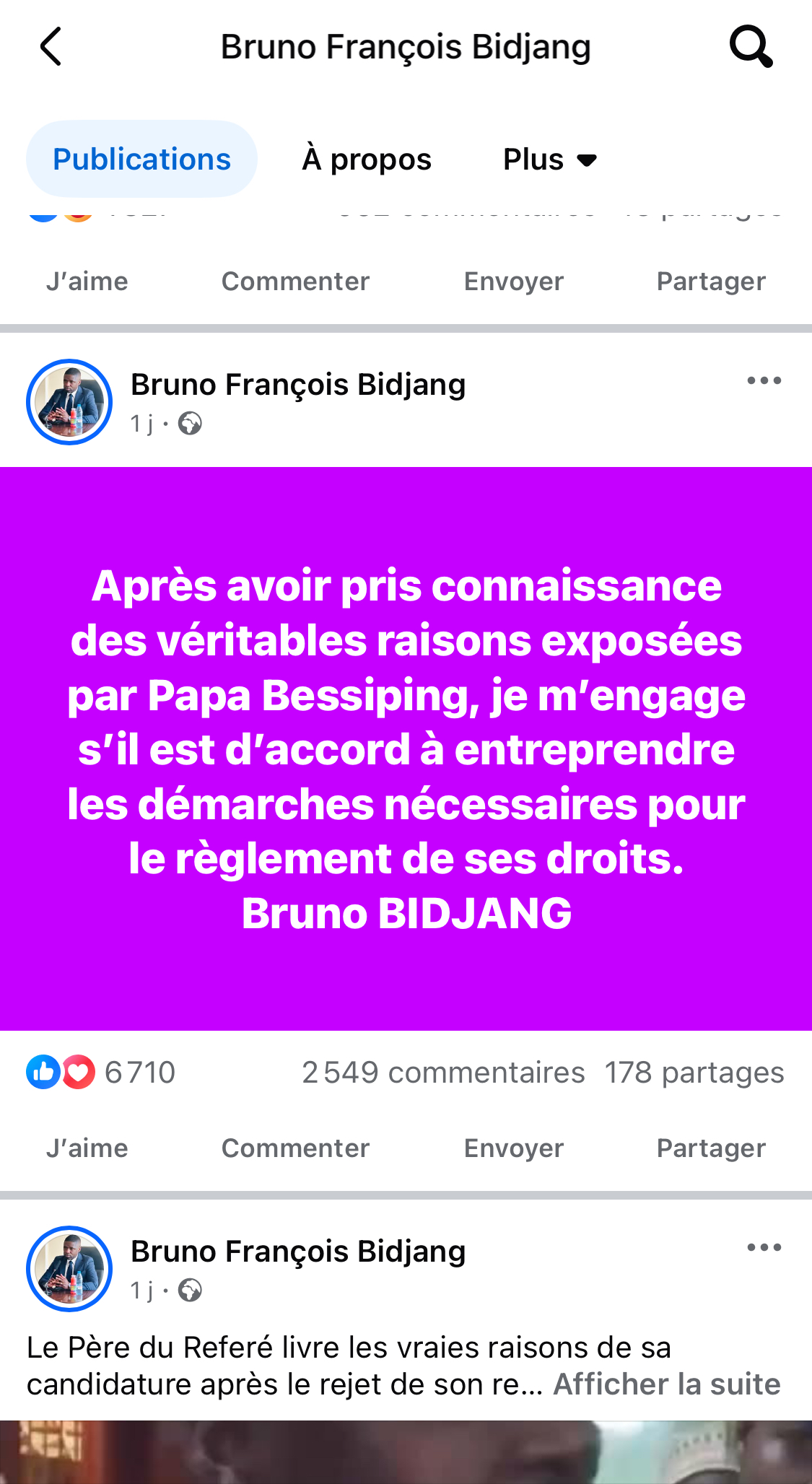Comment on the purple Papa Bessiping post

295,1148
